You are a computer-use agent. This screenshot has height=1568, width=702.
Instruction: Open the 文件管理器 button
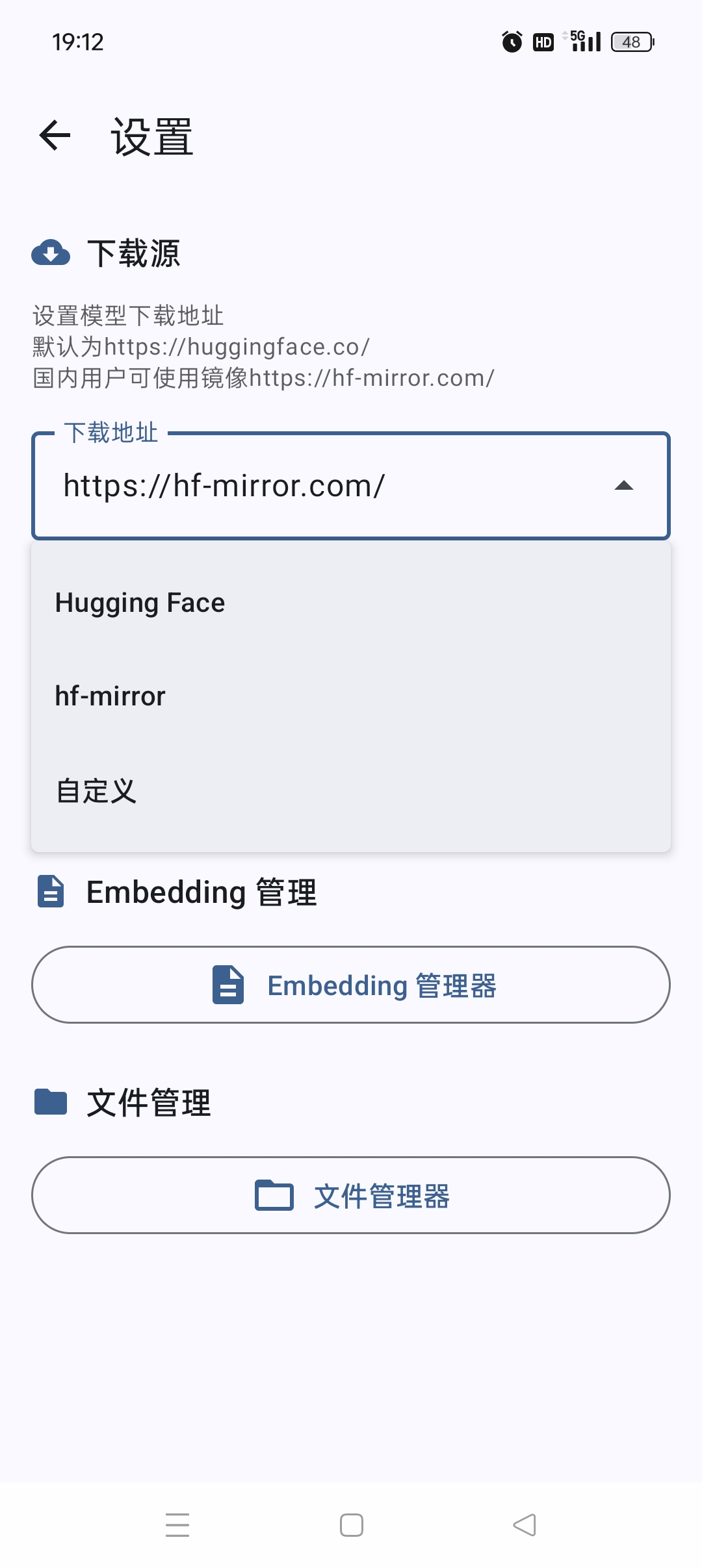pyautogui.click(x=351, y=1195)
